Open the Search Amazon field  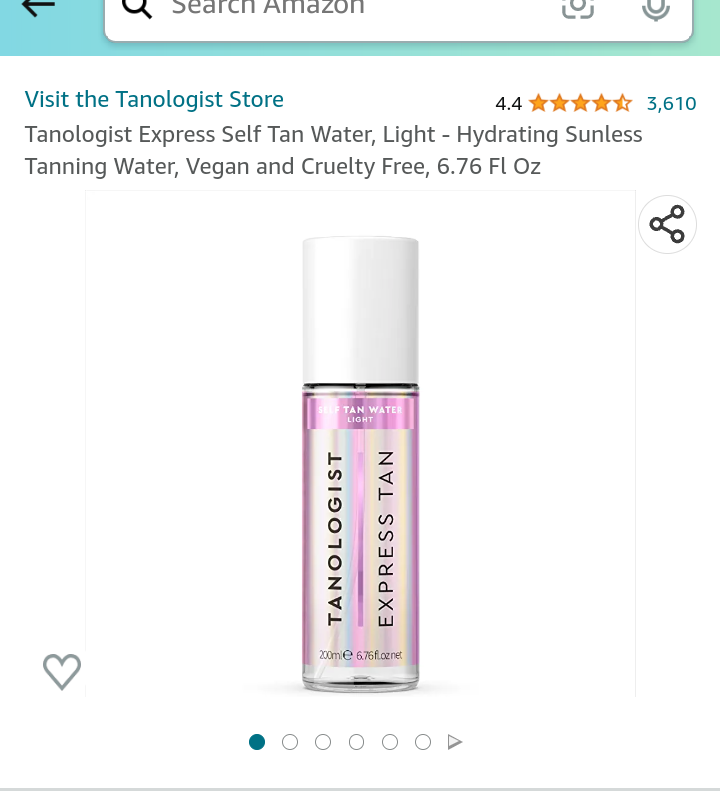(x=340, y=10)
